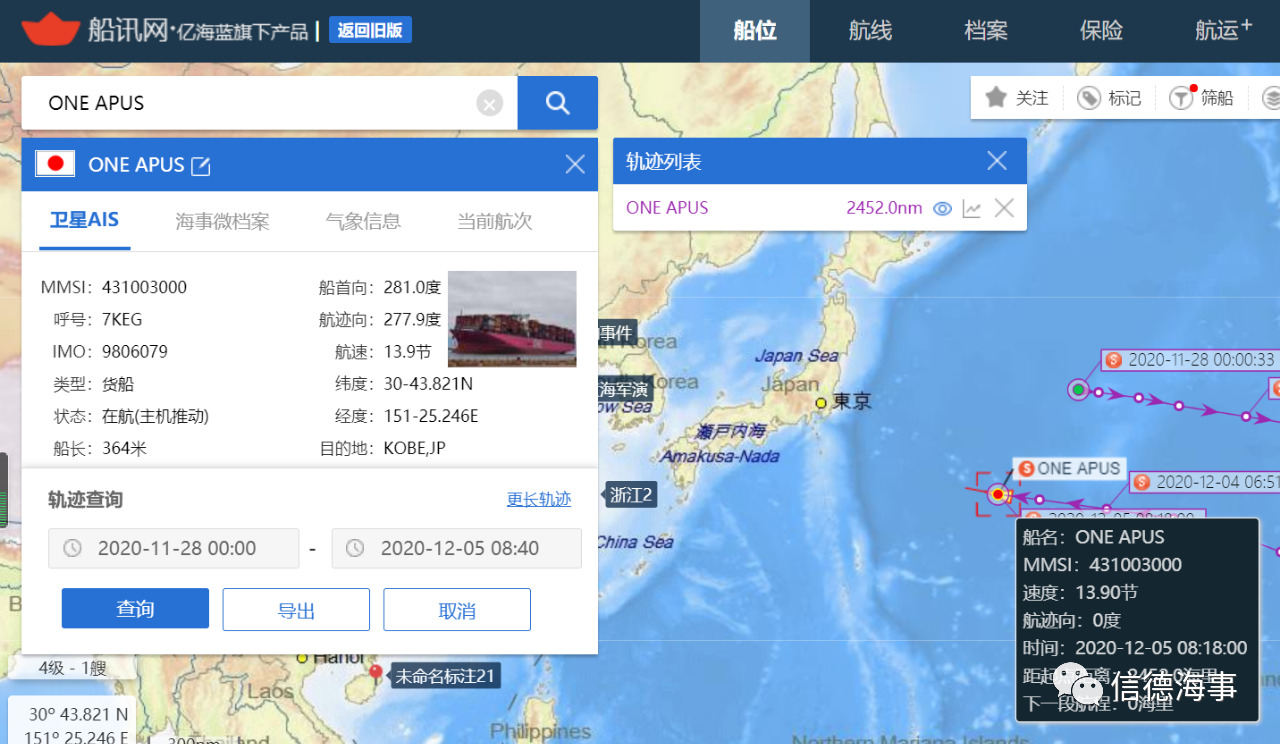Tap the blue search magnifier button
1280x744 pixels.
click(x=557, y=103)
